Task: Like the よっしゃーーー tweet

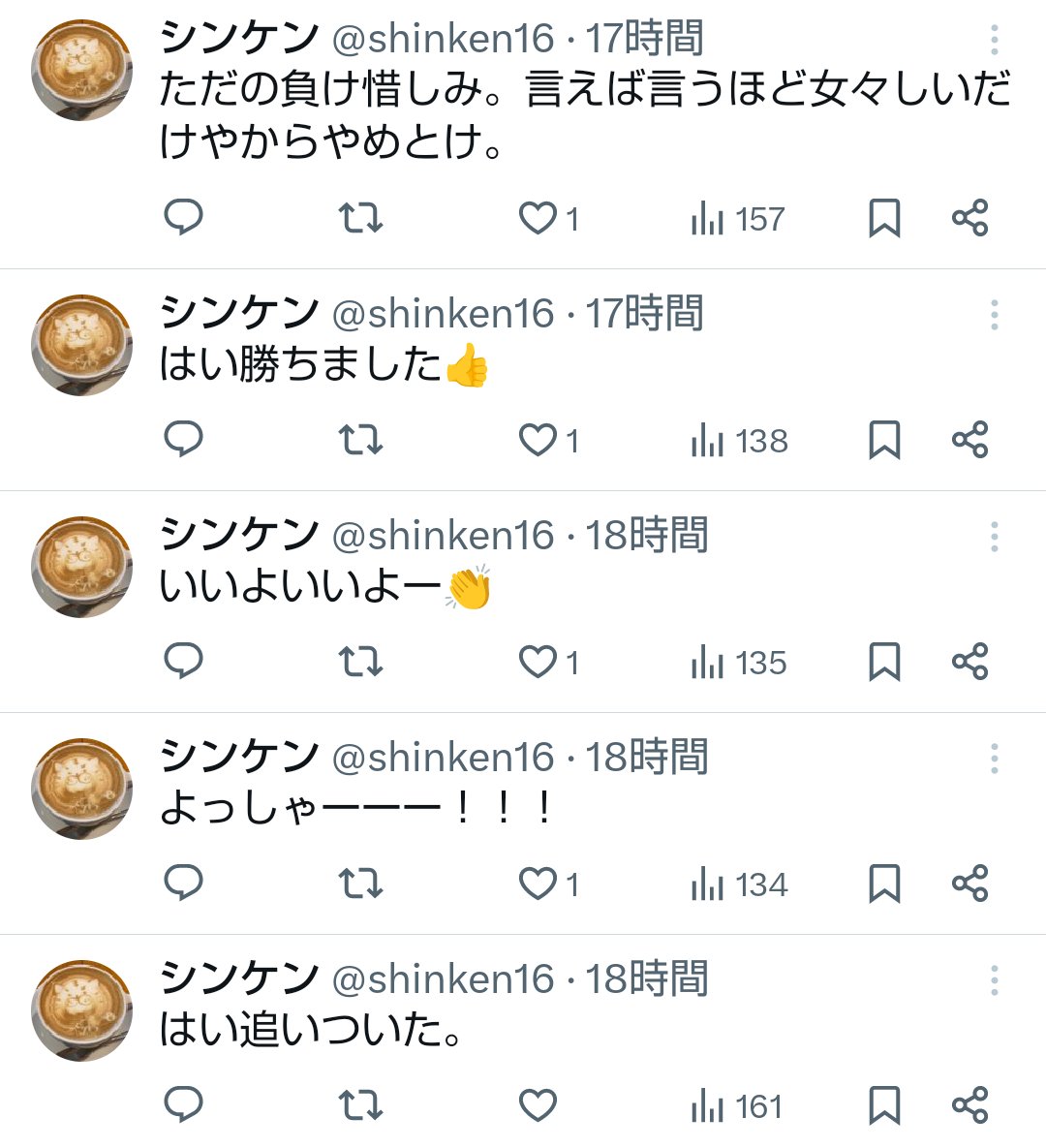Action: [x=538, y=884]
